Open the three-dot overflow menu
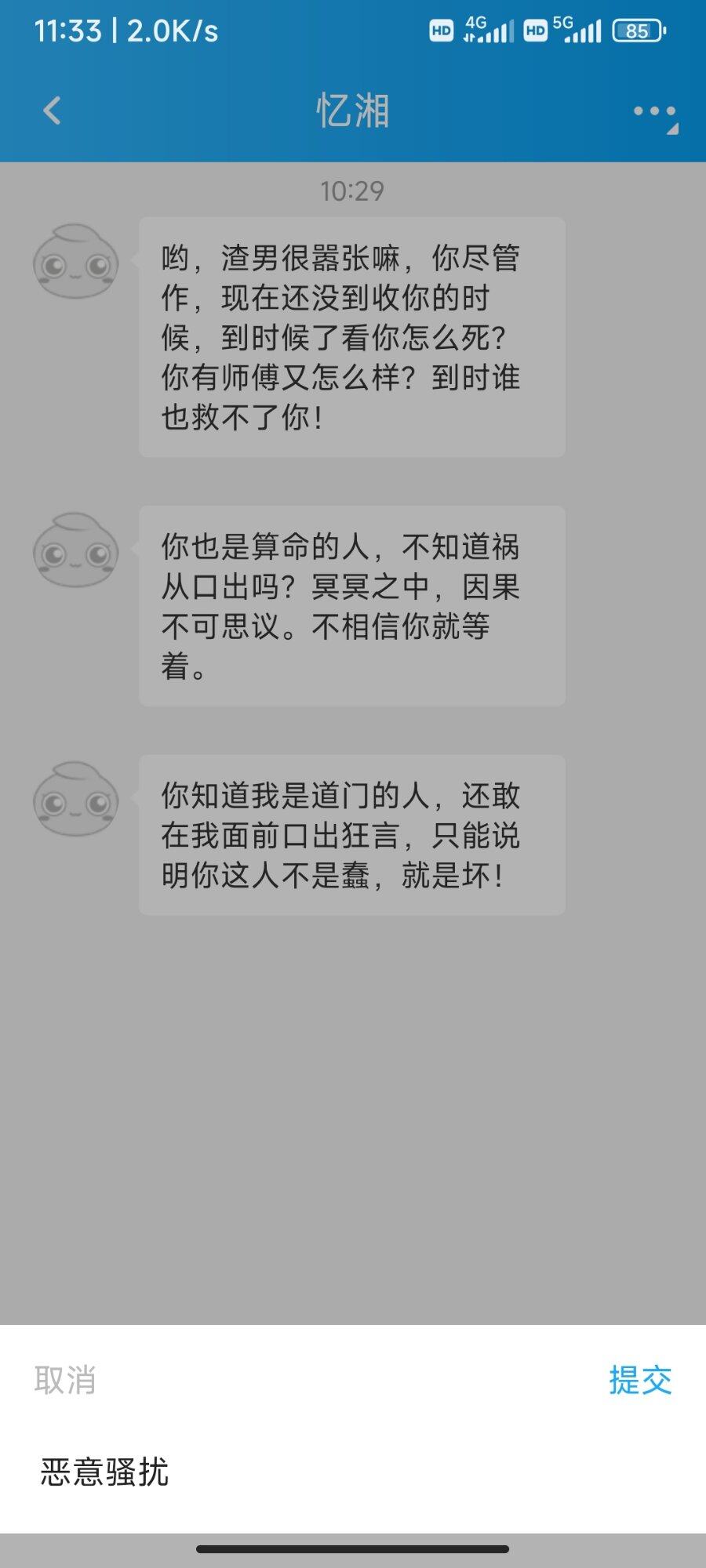 (x=654, y=112)
